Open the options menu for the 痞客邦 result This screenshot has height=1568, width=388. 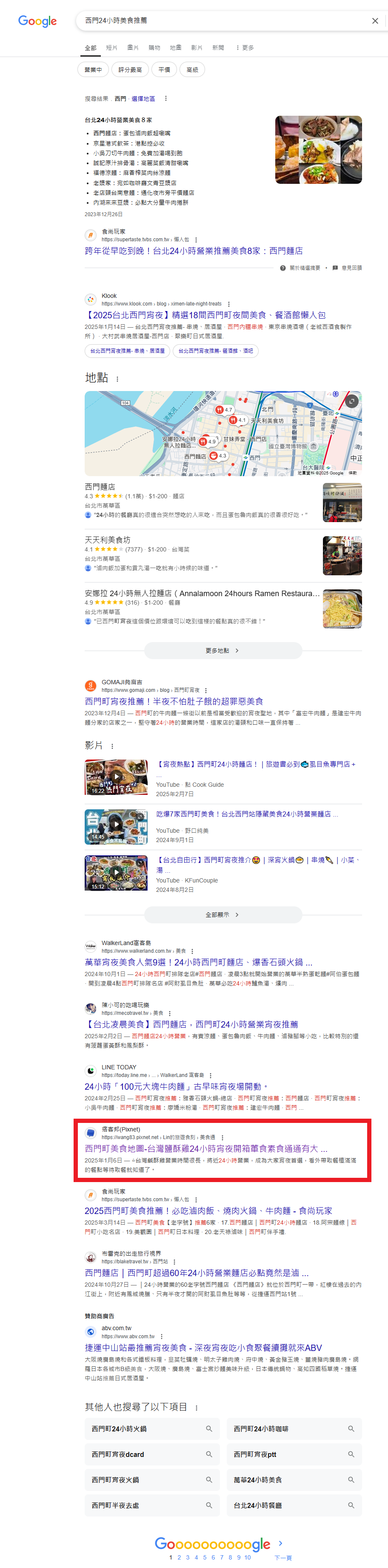click(222, 1137)
